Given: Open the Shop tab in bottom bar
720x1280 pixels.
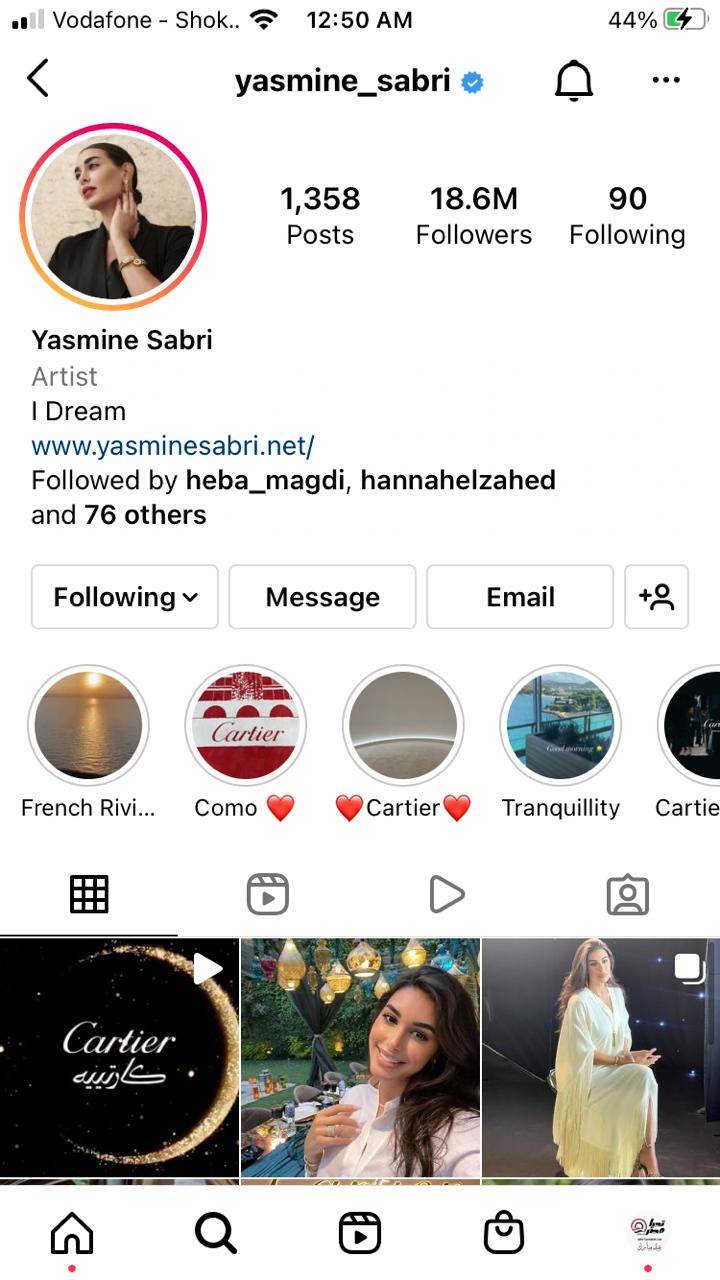Looking at the screenshot, I should [504, 1233].
